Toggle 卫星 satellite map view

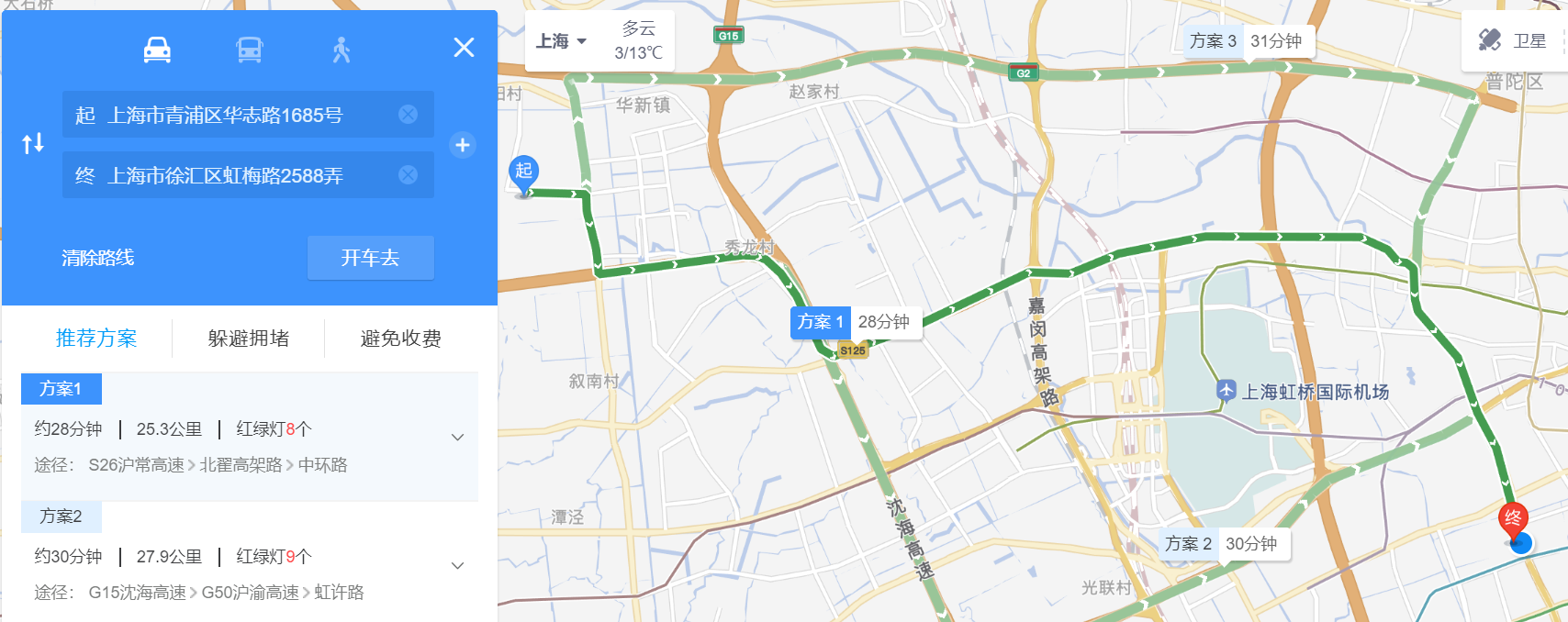tap(1513, 40)
